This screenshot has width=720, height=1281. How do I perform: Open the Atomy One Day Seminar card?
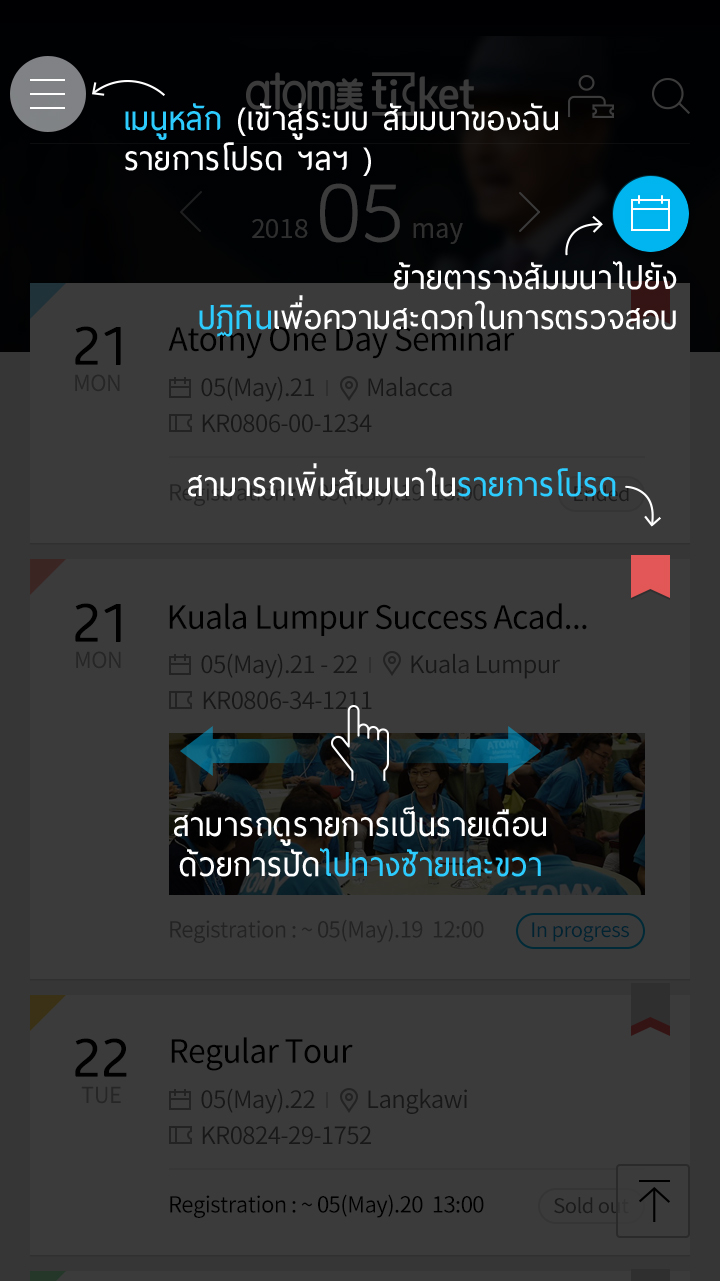tap(340, 341)
